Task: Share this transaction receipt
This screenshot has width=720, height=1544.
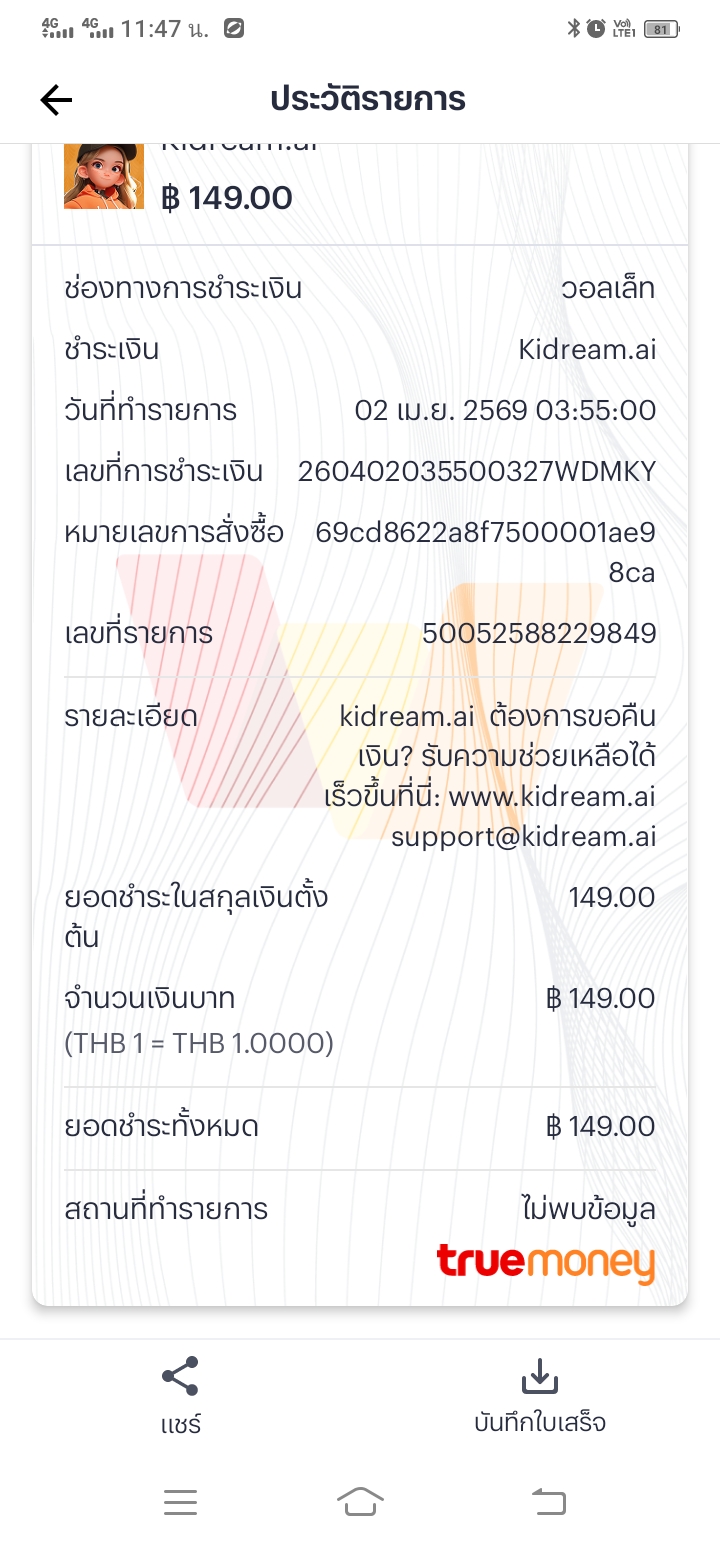Action: coord(180,1395)
